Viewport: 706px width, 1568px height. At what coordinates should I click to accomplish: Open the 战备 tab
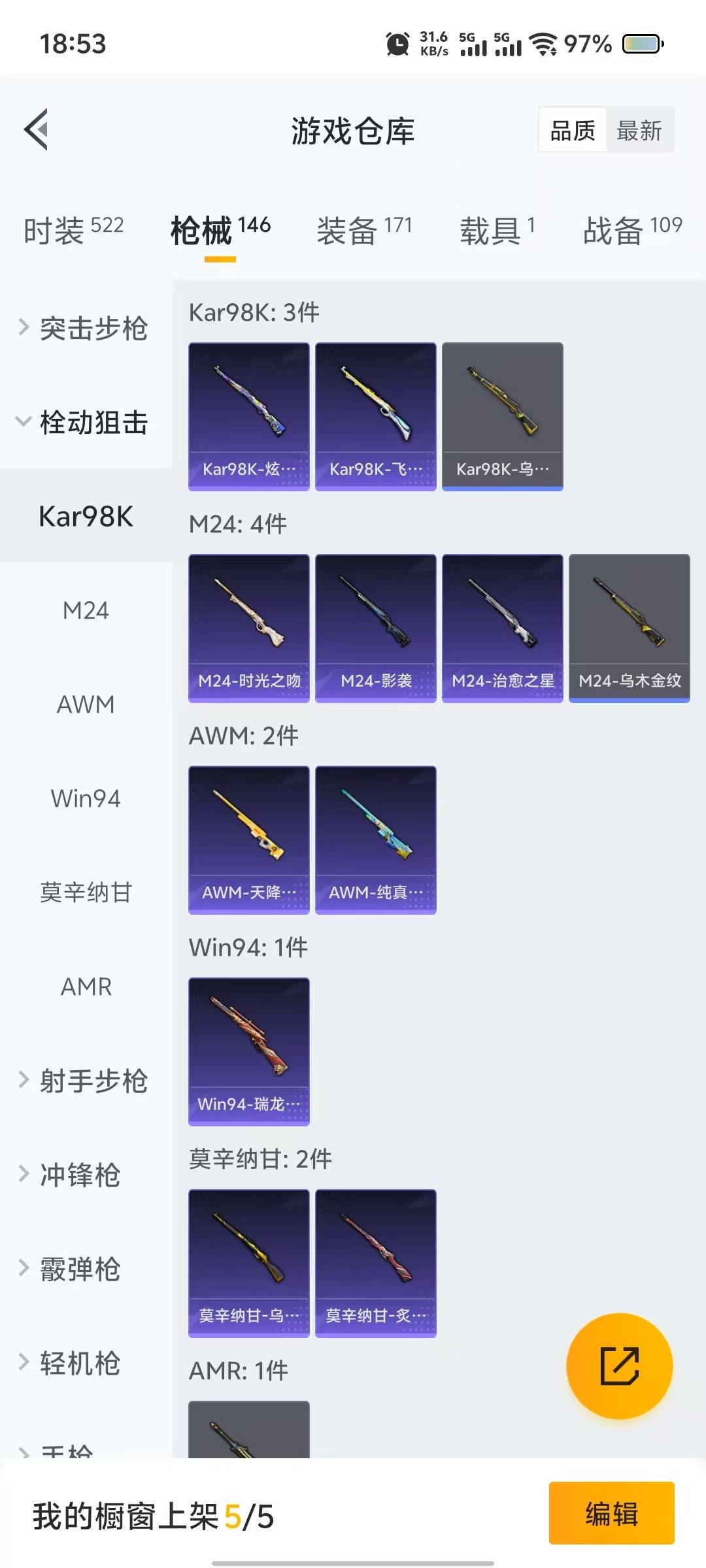[632, 230]
